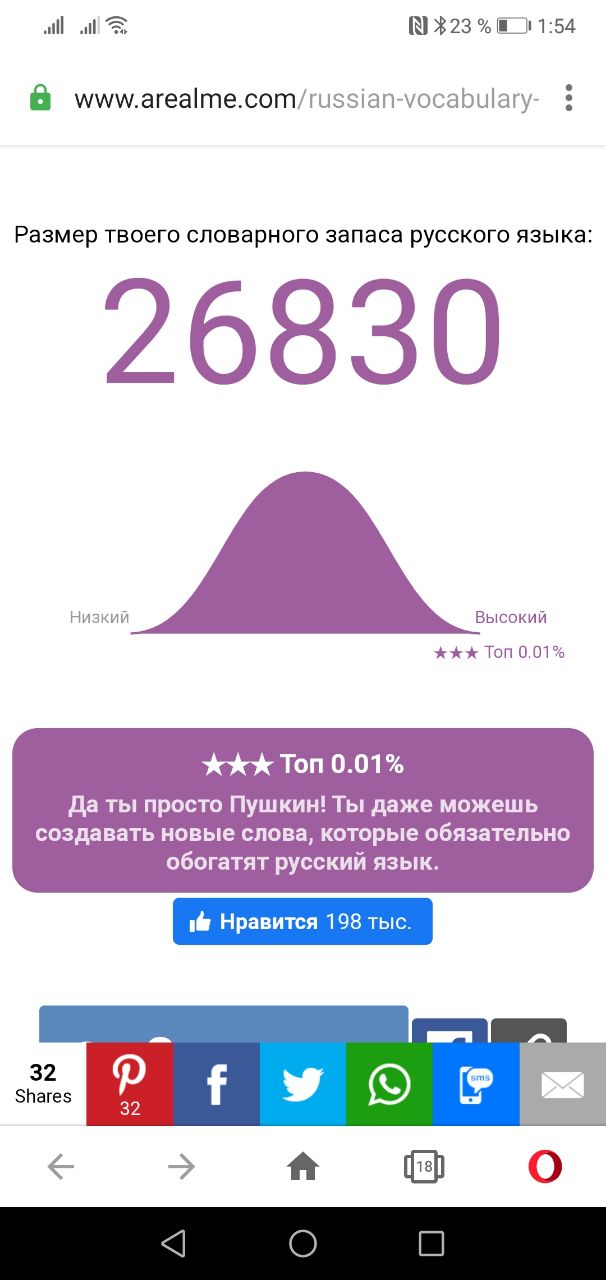
Task: Open the recent apps overview
Action: tap(431, 1243)
